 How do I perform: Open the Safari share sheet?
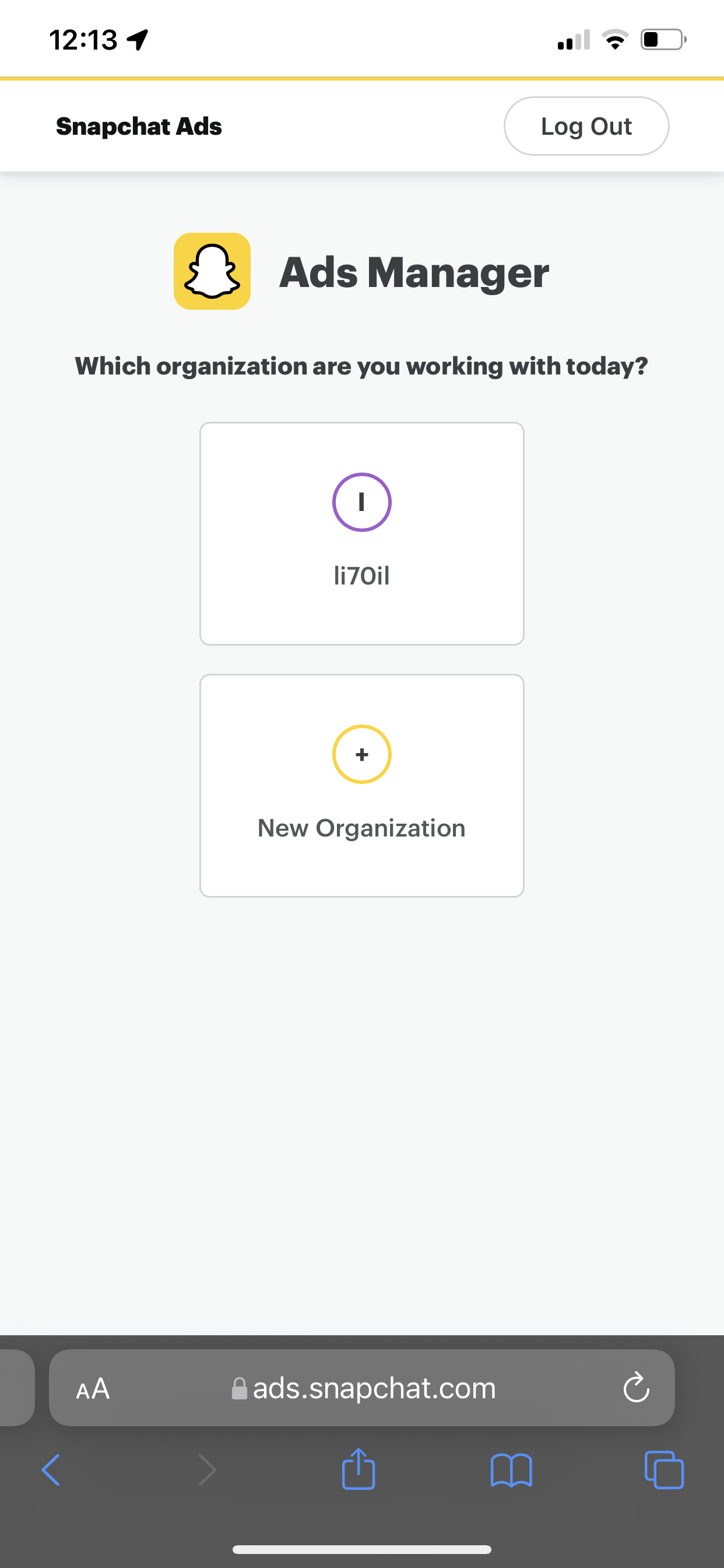(x=359, y=1469)
